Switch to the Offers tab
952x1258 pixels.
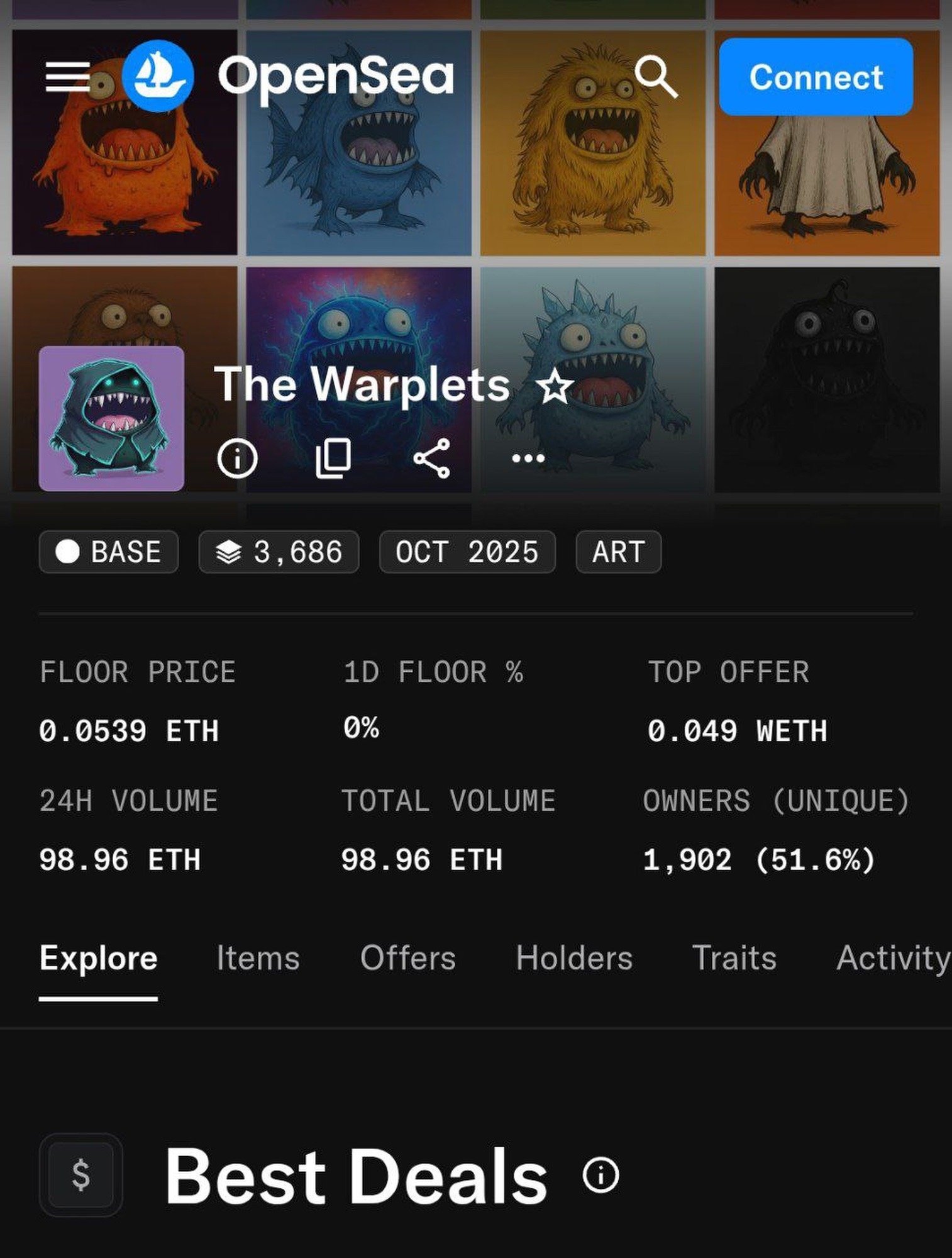(407, 958)
